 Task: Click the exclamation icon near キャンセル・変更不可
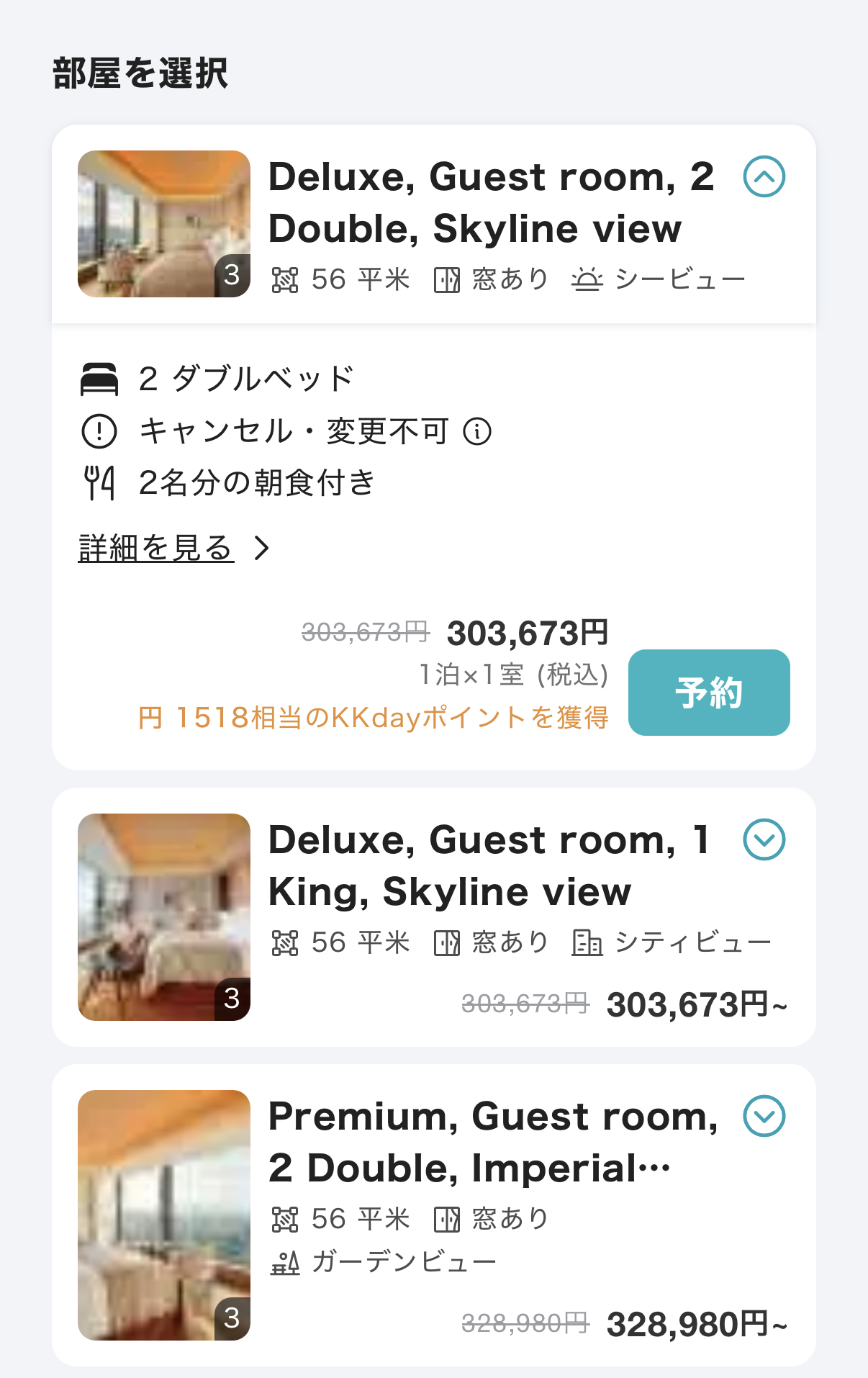[x=99, y=431]
